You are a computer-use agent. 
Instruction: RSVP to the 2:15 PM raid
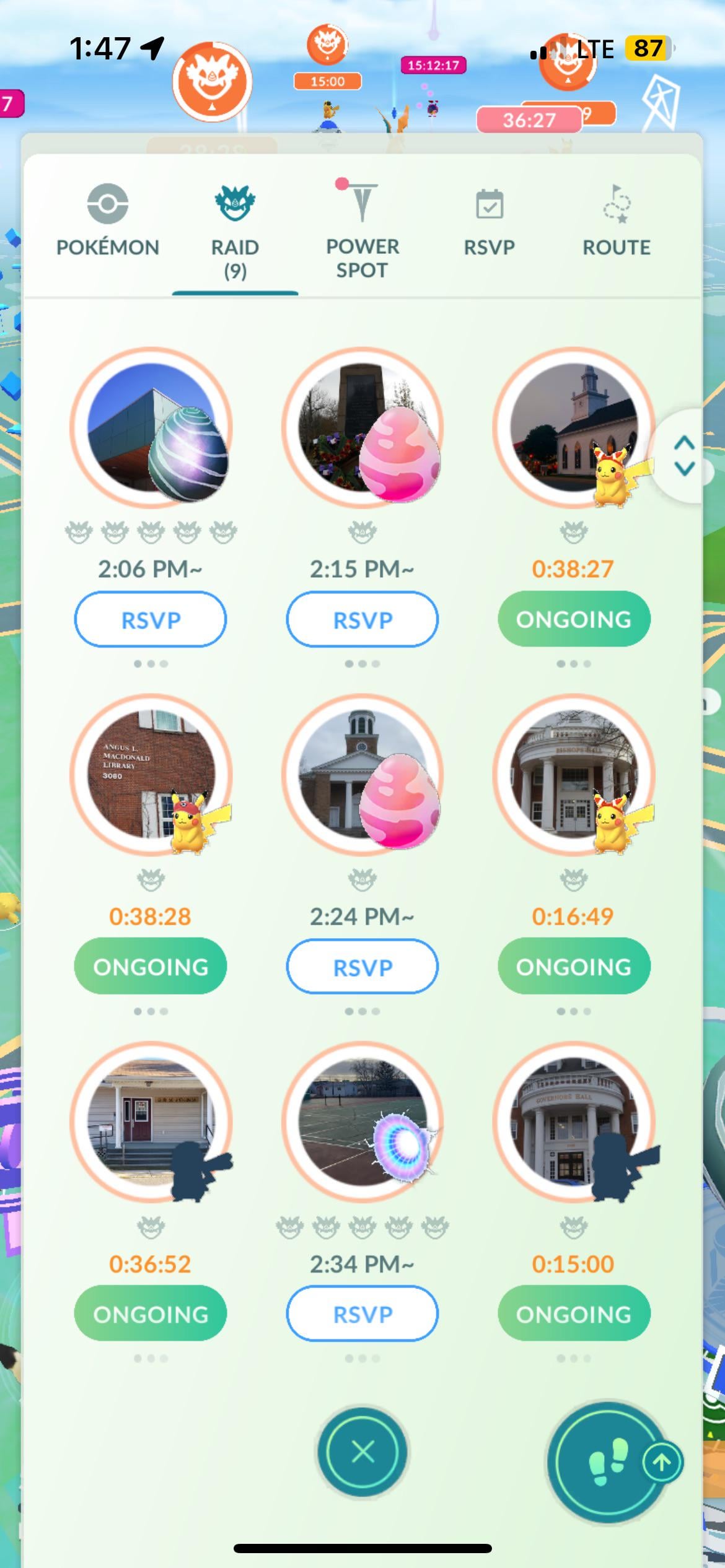362,619
